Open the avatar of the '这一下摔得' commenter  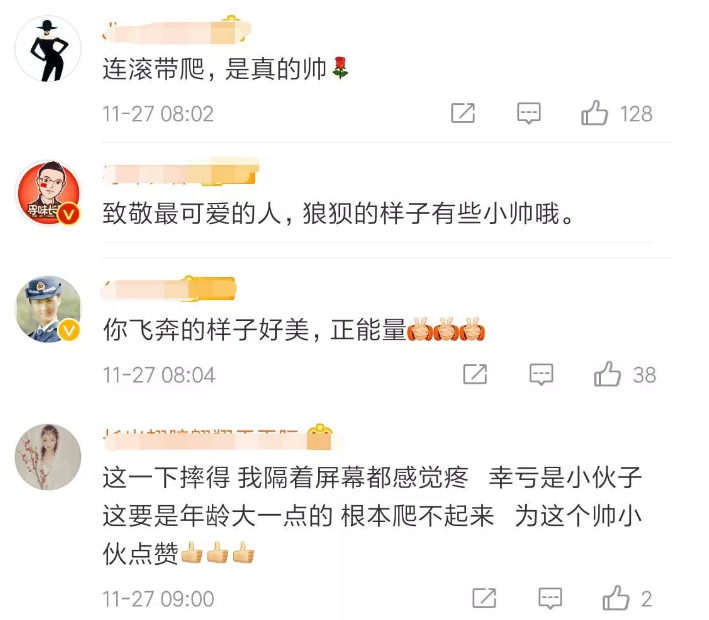(x=48, y=457)
